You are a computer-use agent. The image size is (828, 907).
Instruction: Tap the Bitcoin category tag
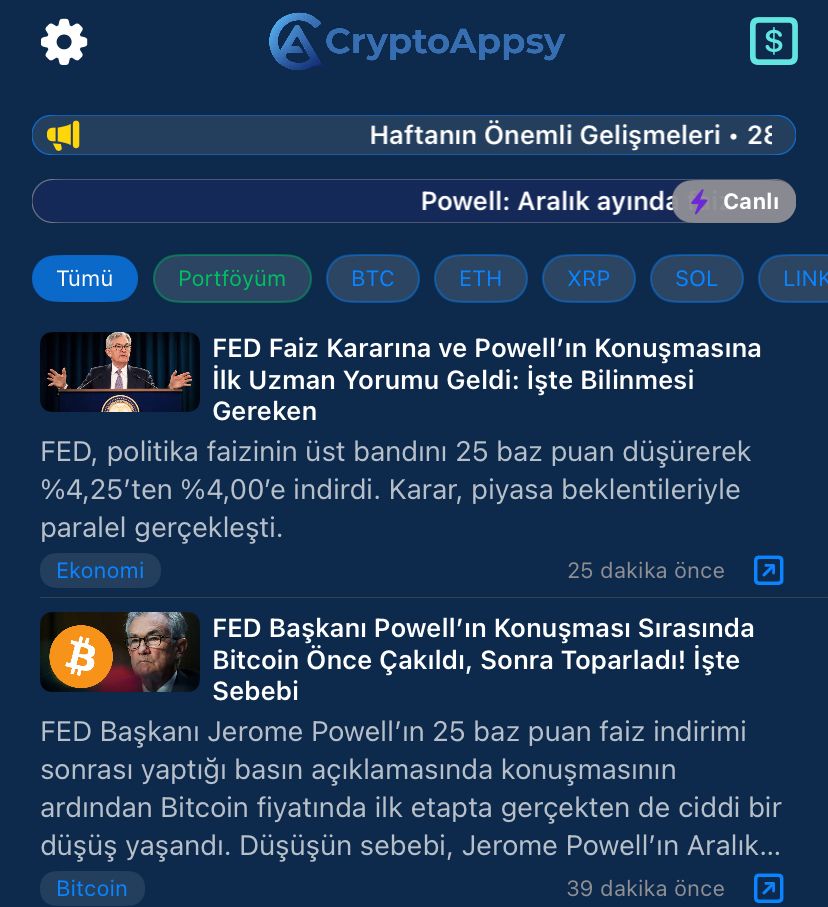[92, 888]
